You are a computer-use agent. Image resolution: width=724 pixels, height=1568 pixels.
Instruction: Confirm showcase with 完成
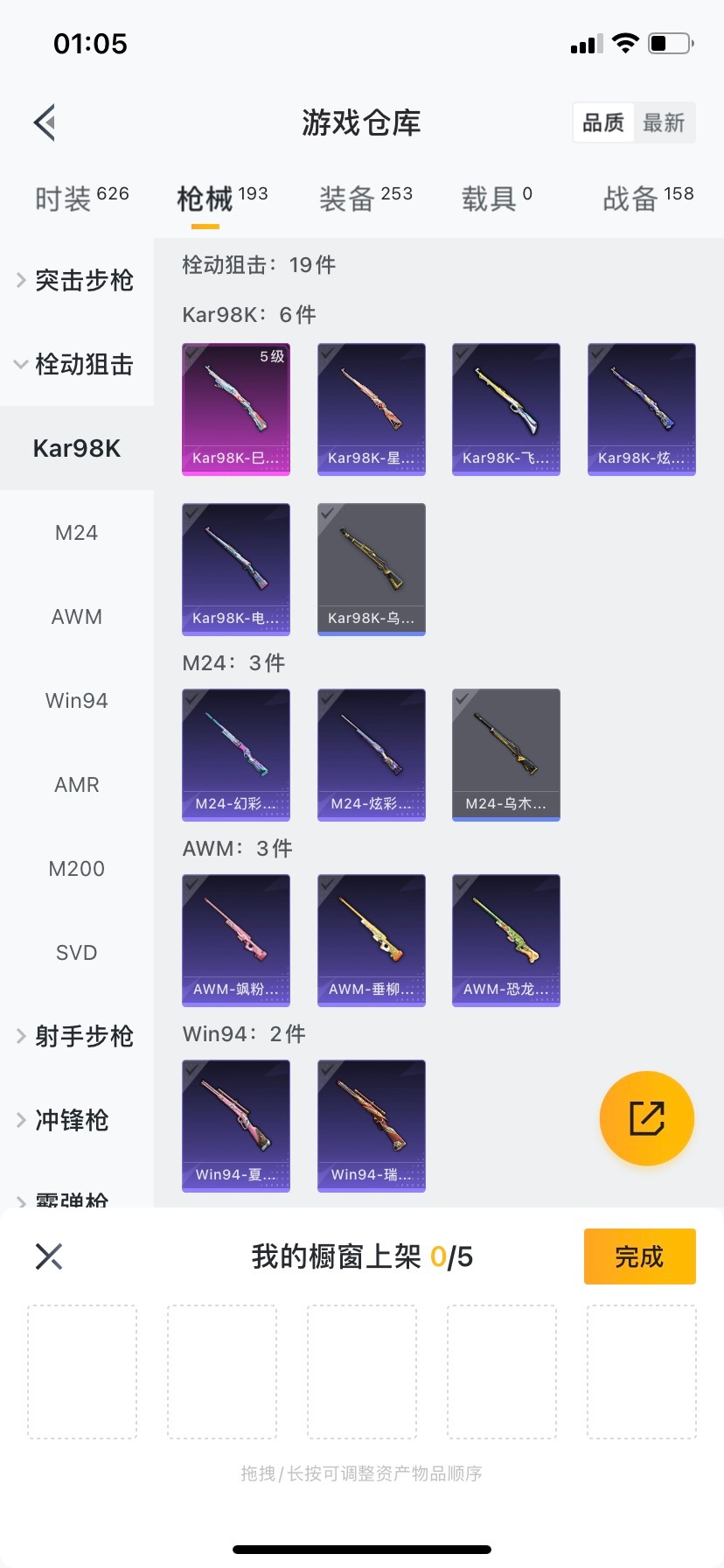point(639,1256)
